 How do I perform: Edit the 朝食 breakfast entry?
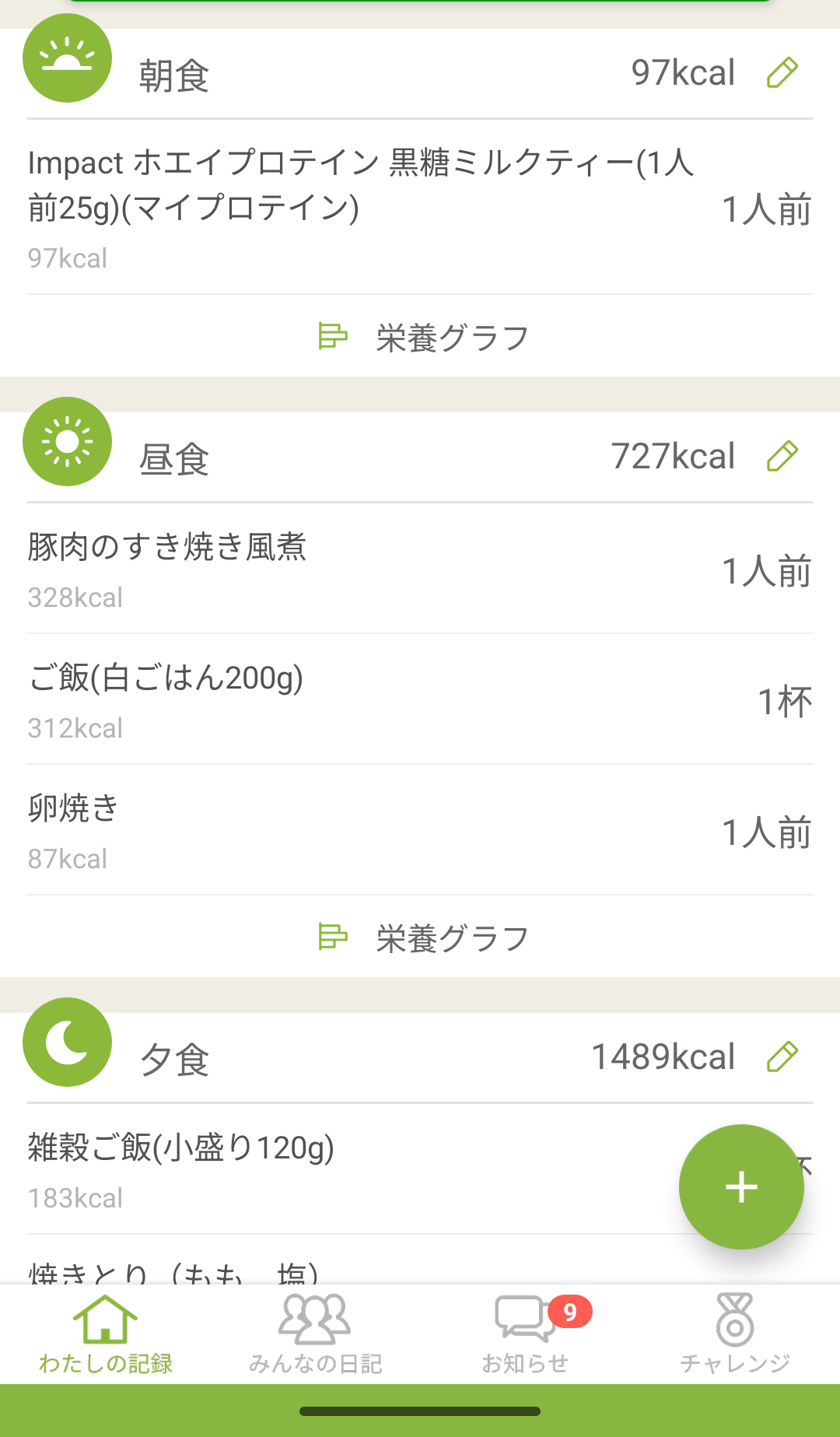[x=782, y=73]
